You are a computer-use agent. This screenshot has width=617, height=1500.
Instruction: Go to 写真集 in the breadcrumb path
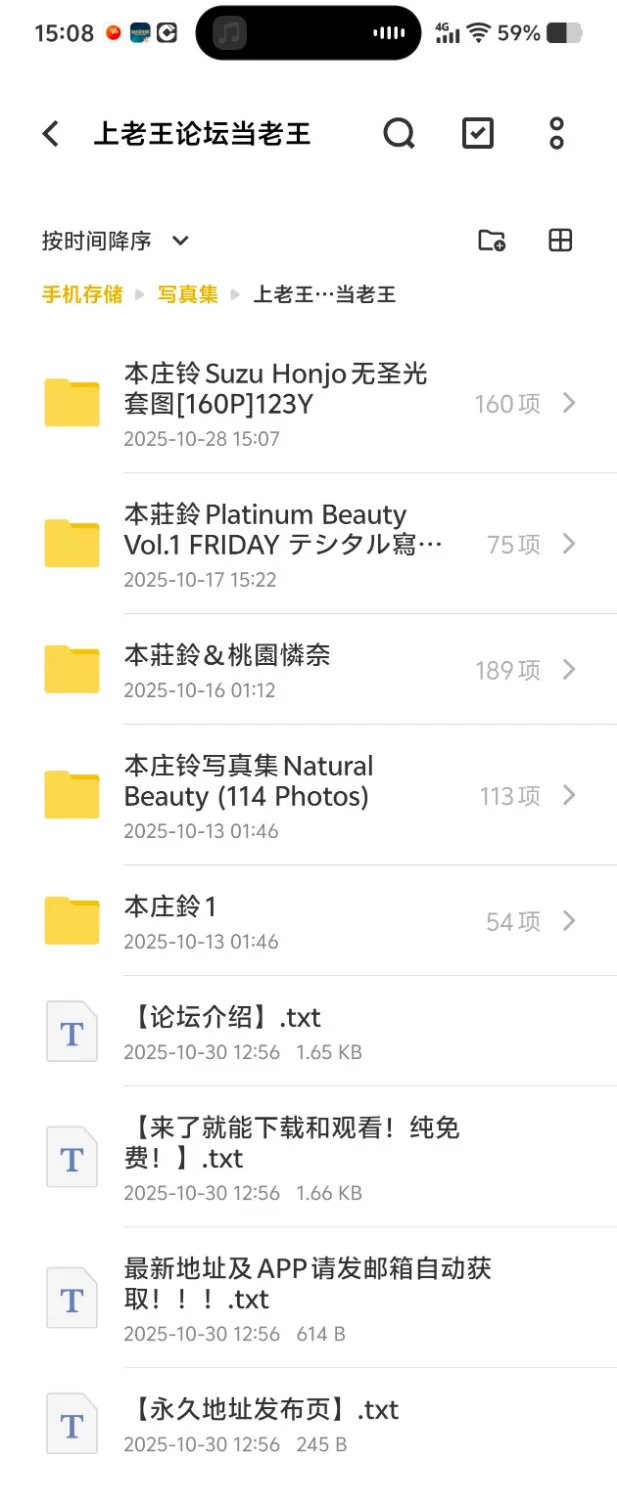coord(187,294)
